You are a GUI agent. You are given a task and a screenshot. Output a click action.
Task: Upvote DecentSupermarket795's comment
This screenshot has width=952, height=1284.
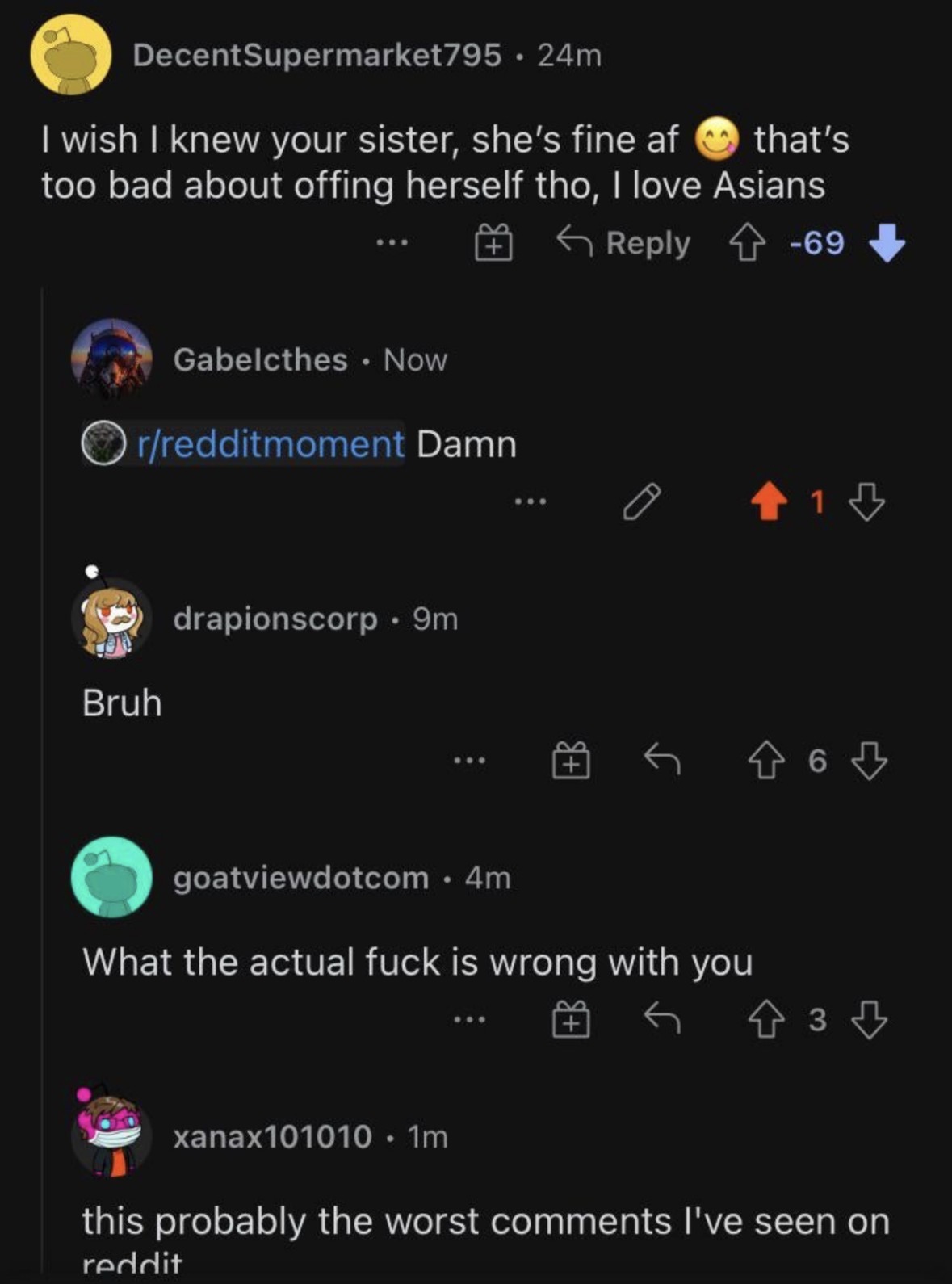747,243
